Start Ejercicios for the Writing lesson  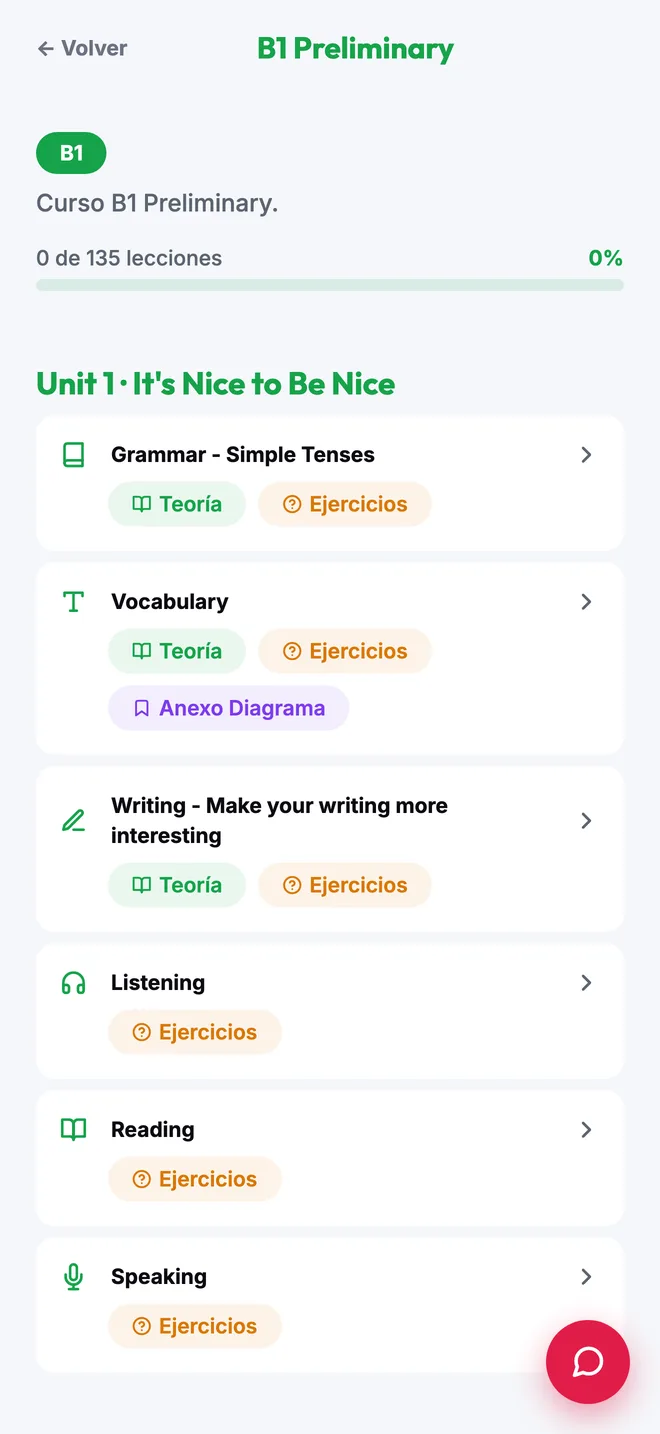(345, 885)
